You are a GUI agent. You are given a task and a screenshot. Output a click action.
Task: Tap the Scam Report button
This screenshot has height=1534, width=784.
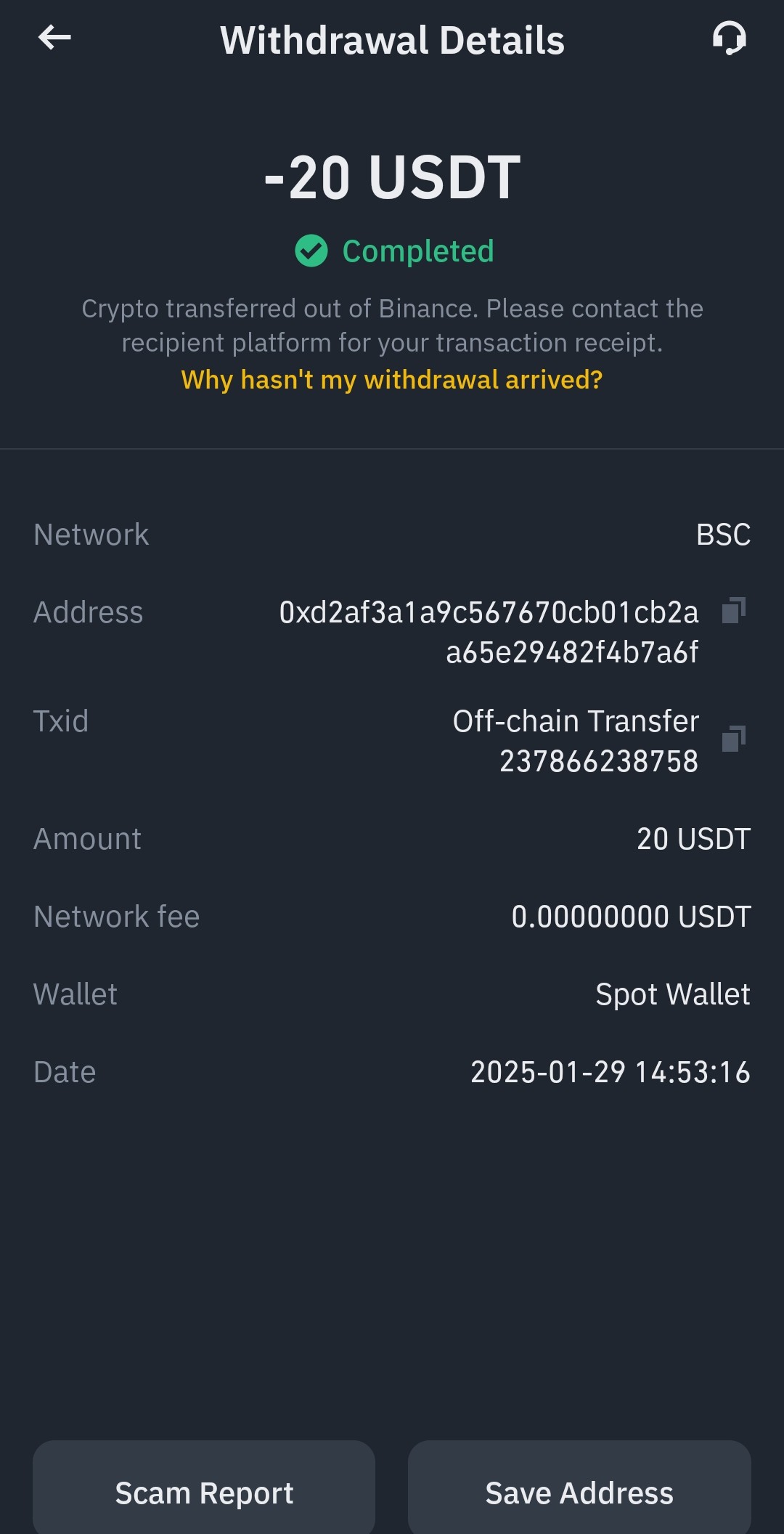click(204, 1488)
